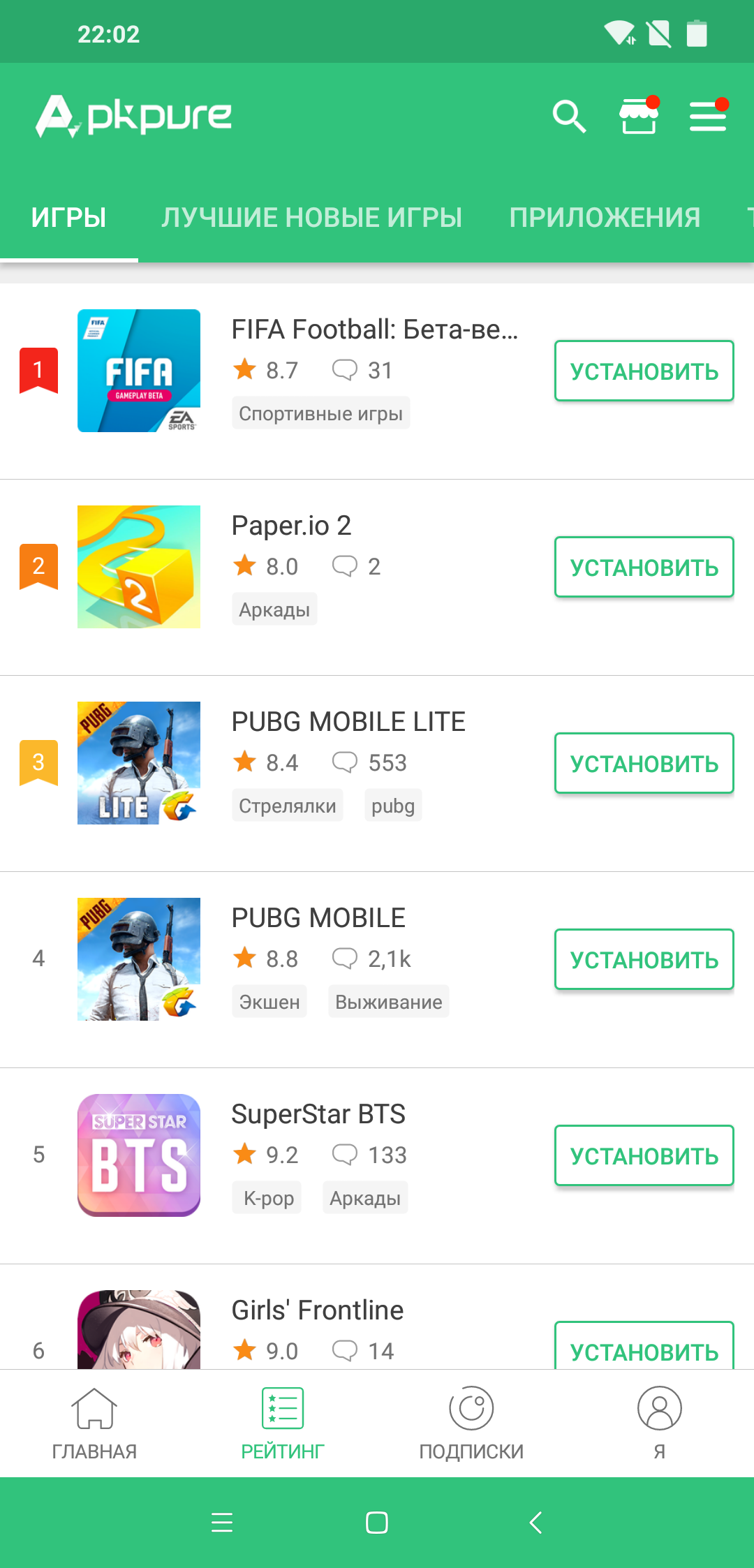Go to ГЛАВНАЯ in bottom navigation

(x=94, y=1423)
